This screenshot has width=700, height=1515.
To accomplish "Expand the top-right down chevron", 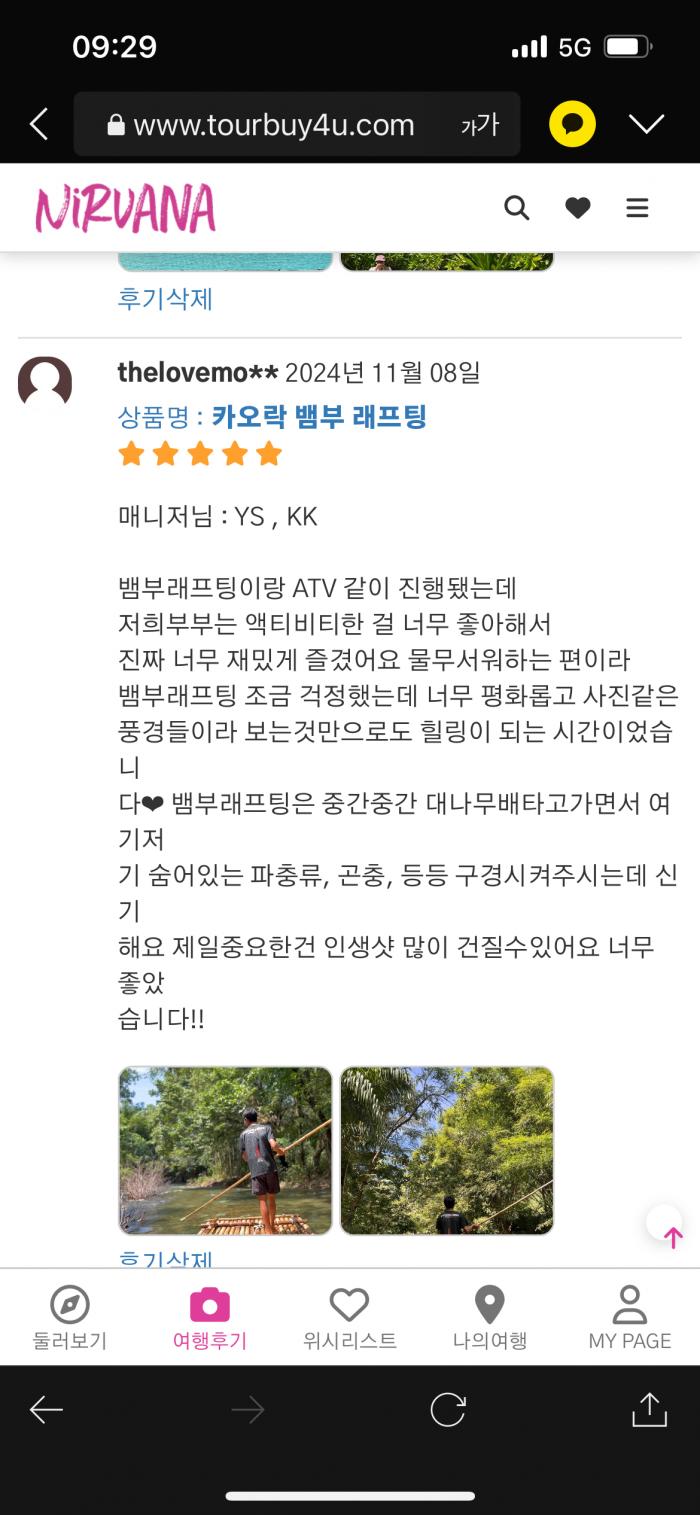I will point(646,124).
